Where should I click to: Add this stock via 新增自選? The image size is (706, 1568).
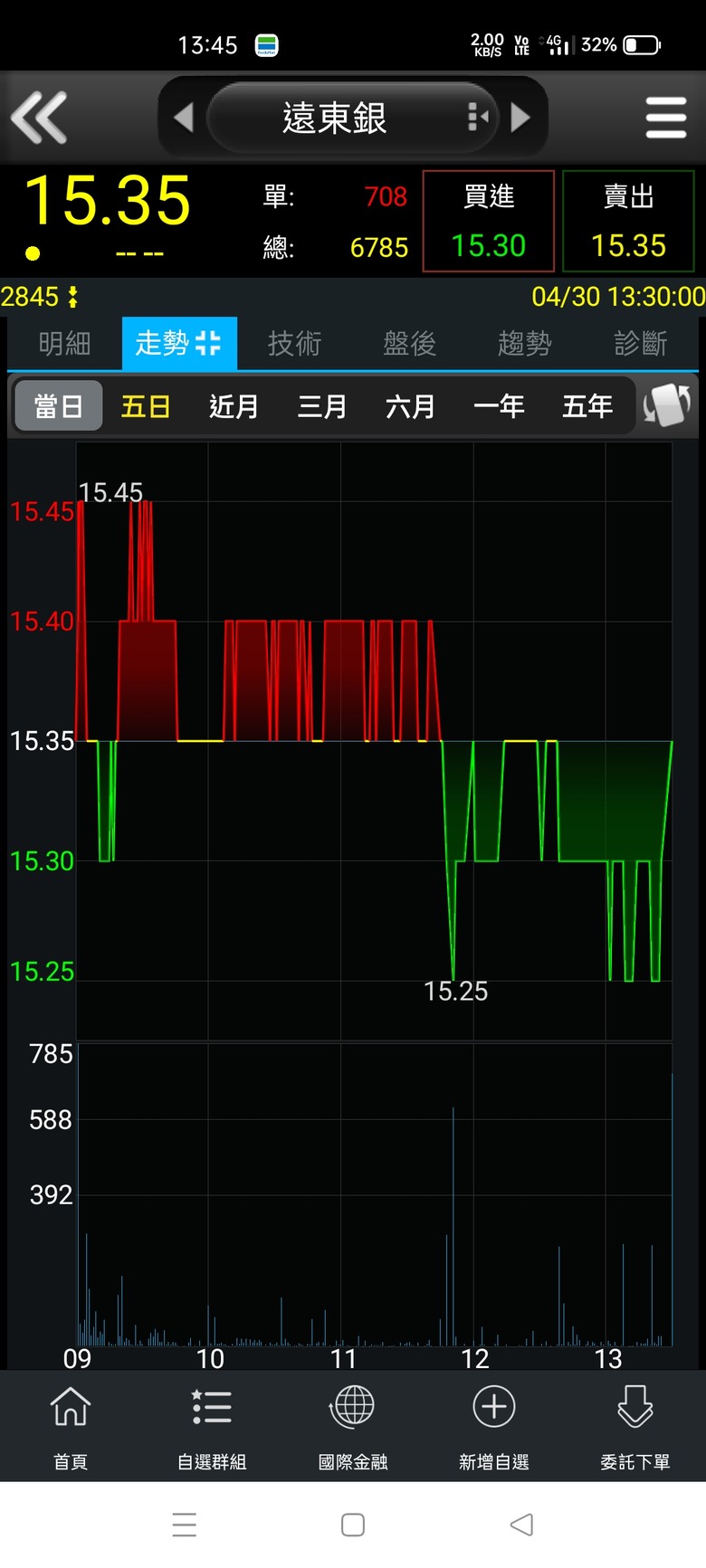(x=494, y=1427)
